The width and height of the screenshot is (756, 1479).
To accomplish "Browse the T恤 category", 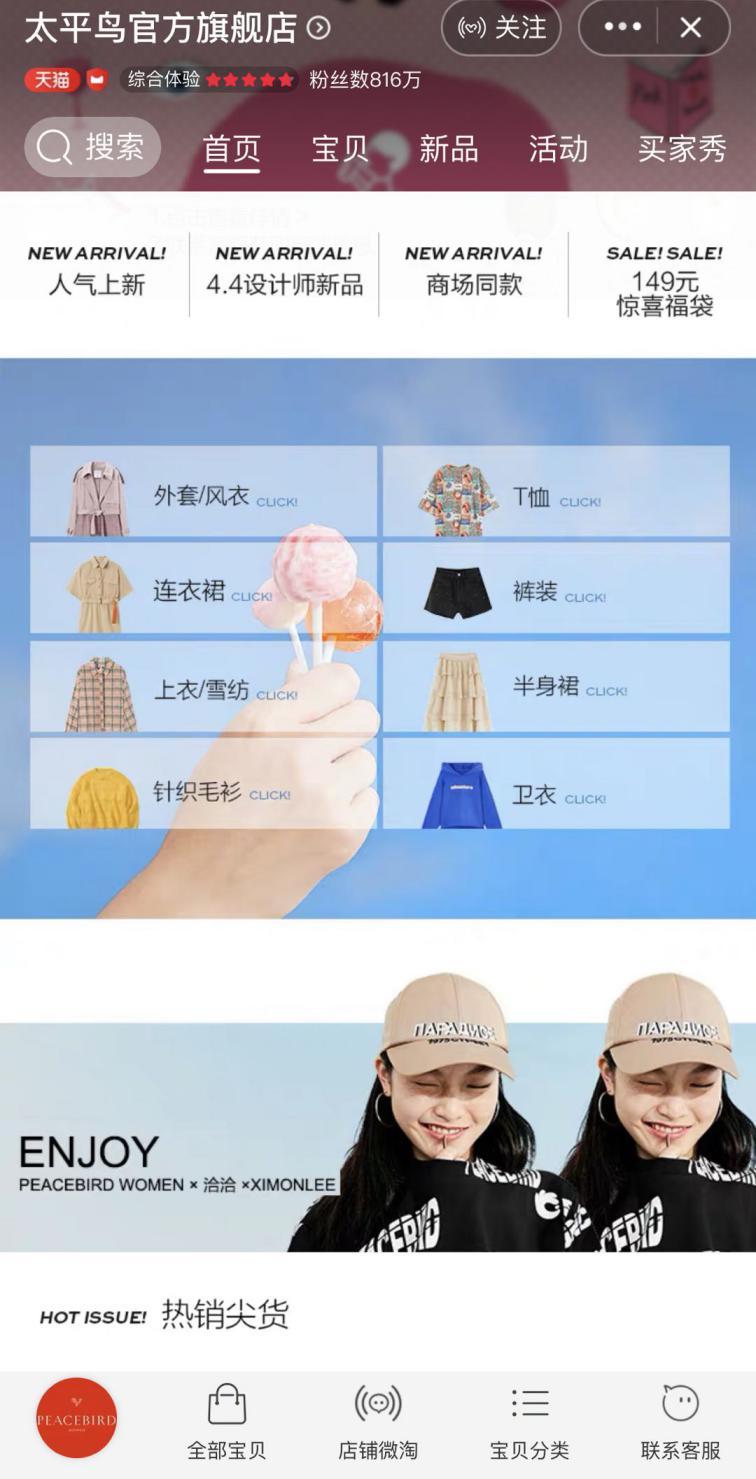I will tap(555, 492).
